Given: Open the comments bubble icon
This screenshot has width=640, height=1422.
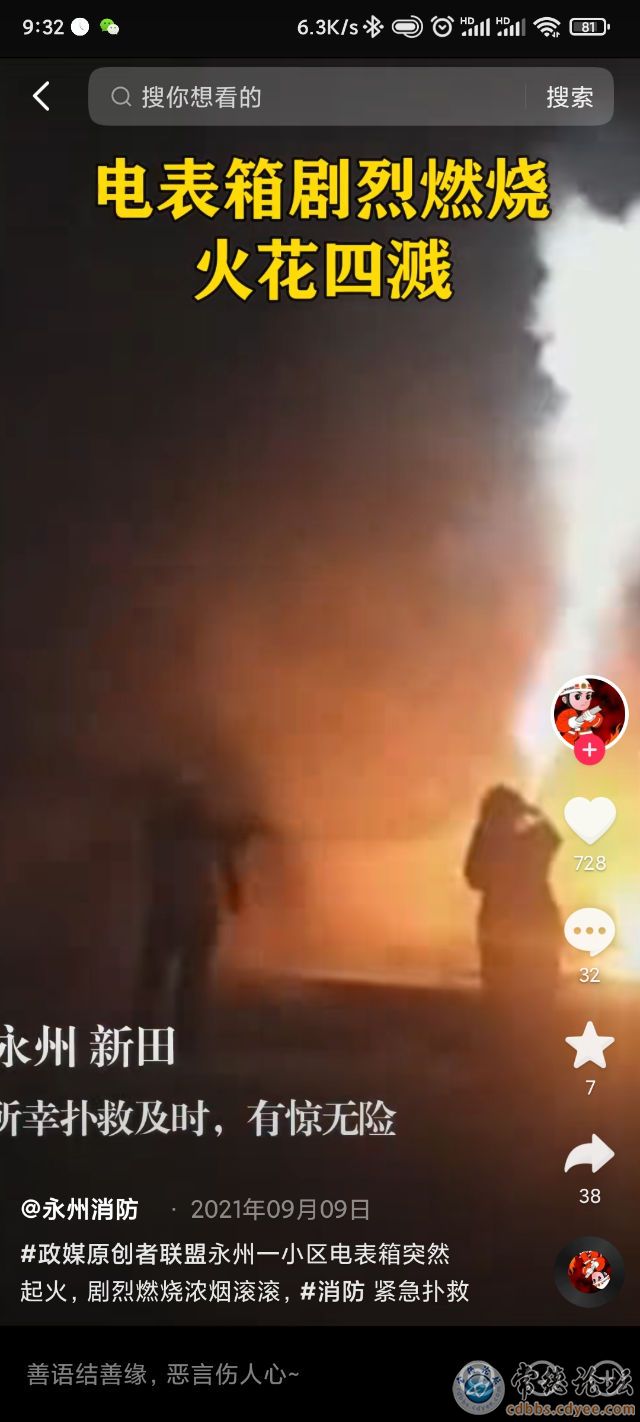Looking at the screenshot, I should (x=589, y=932).
